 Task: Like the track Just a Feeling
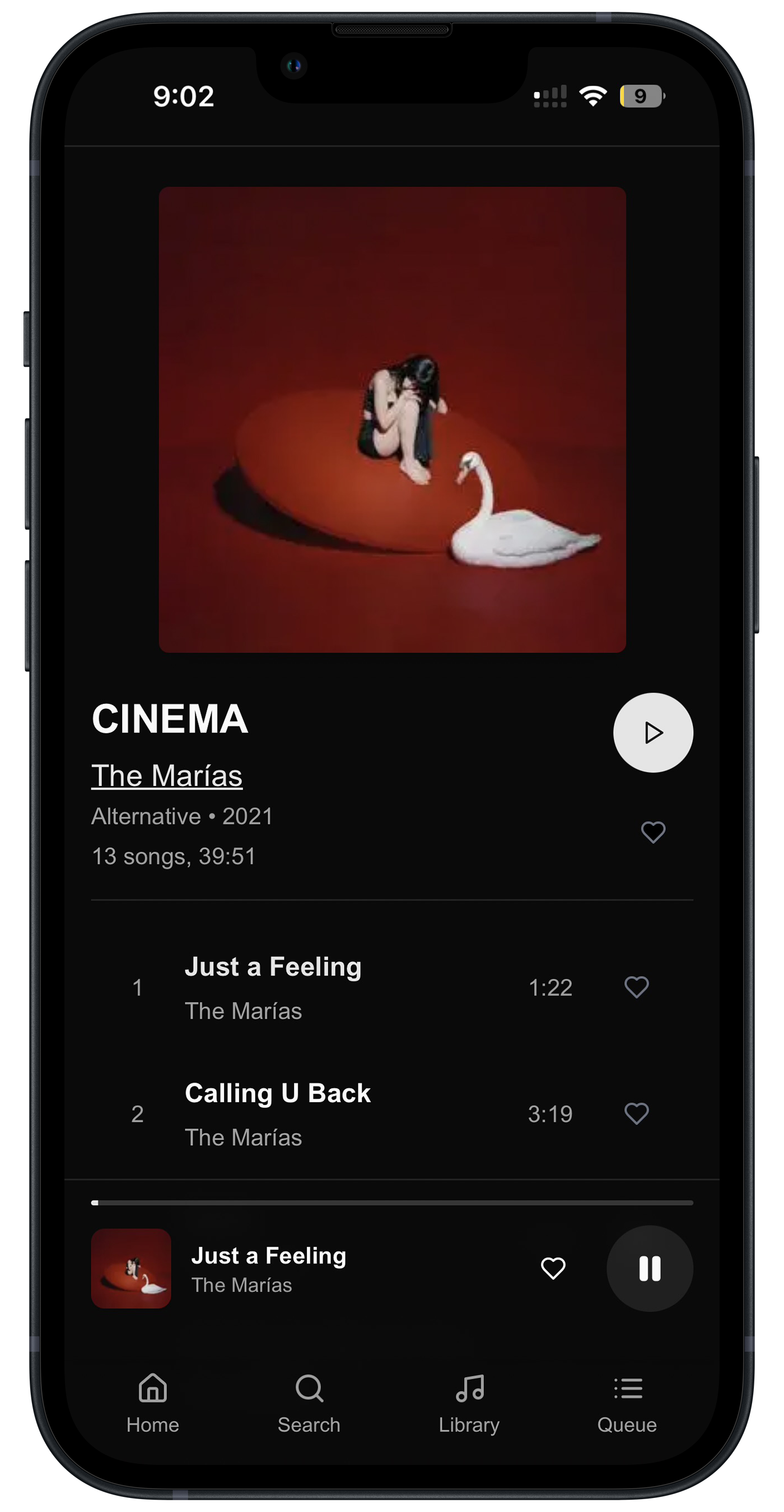pos(636,987)
